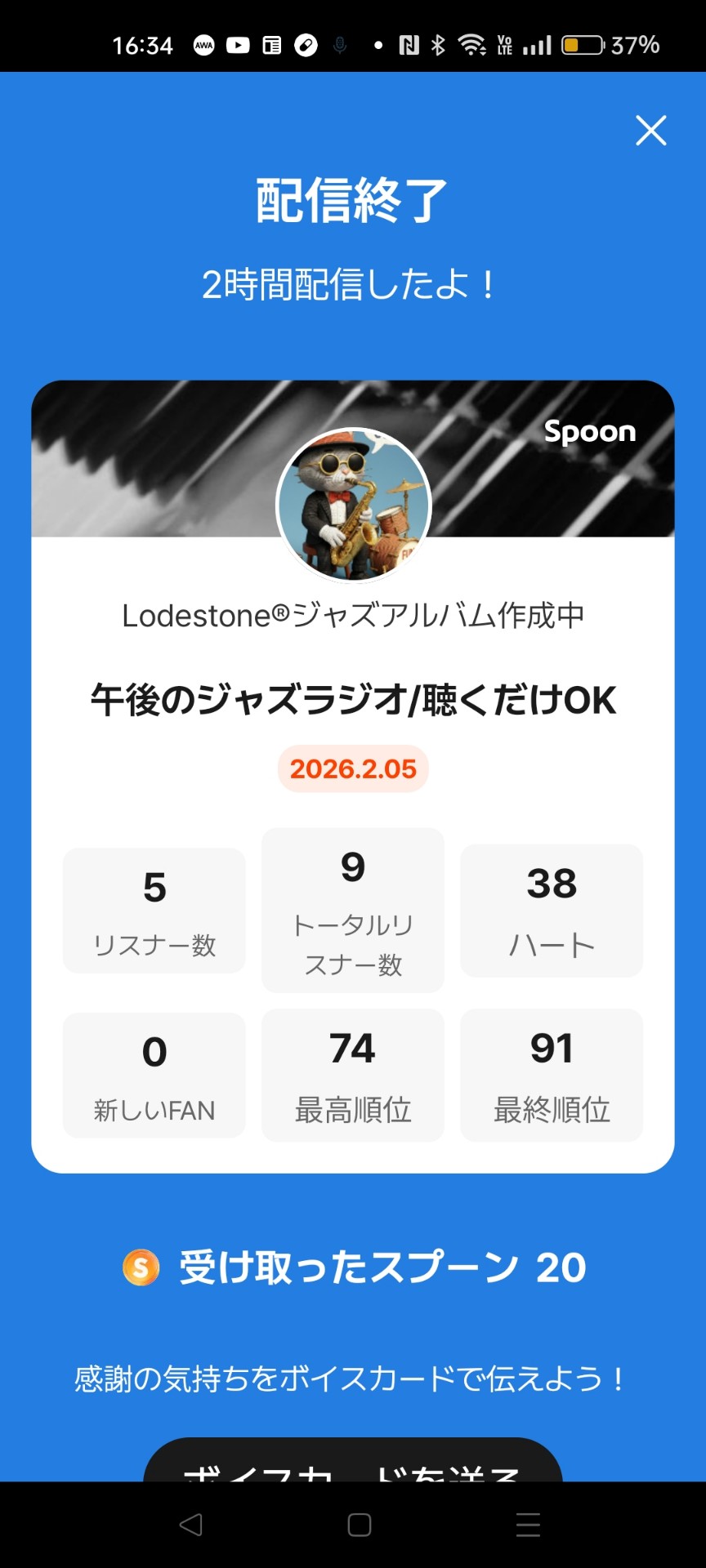706x1568 pixels.
Task: Tap the Bluetooth status icon
Action: tap(439, 45)
